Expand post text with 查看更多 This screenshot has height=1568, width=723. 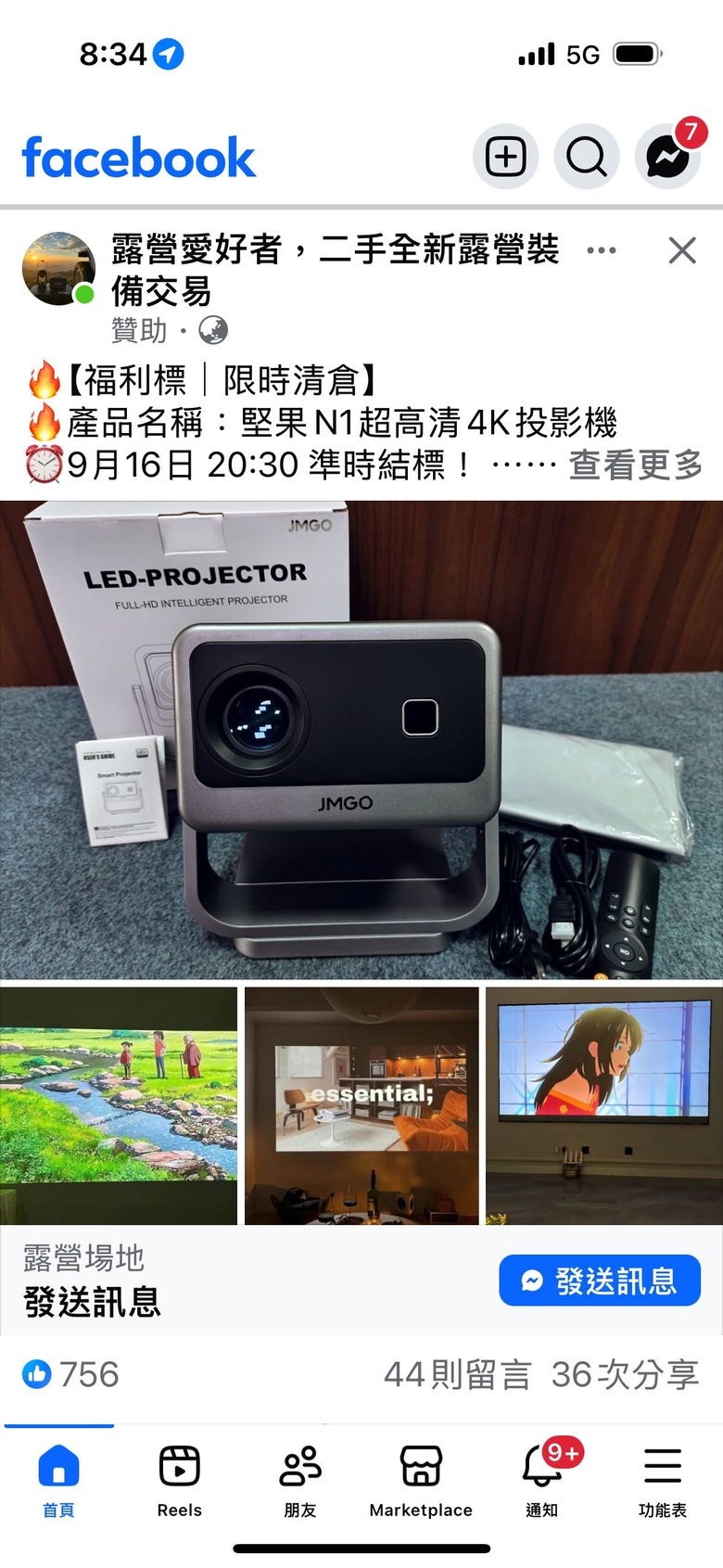click(635, 465)
